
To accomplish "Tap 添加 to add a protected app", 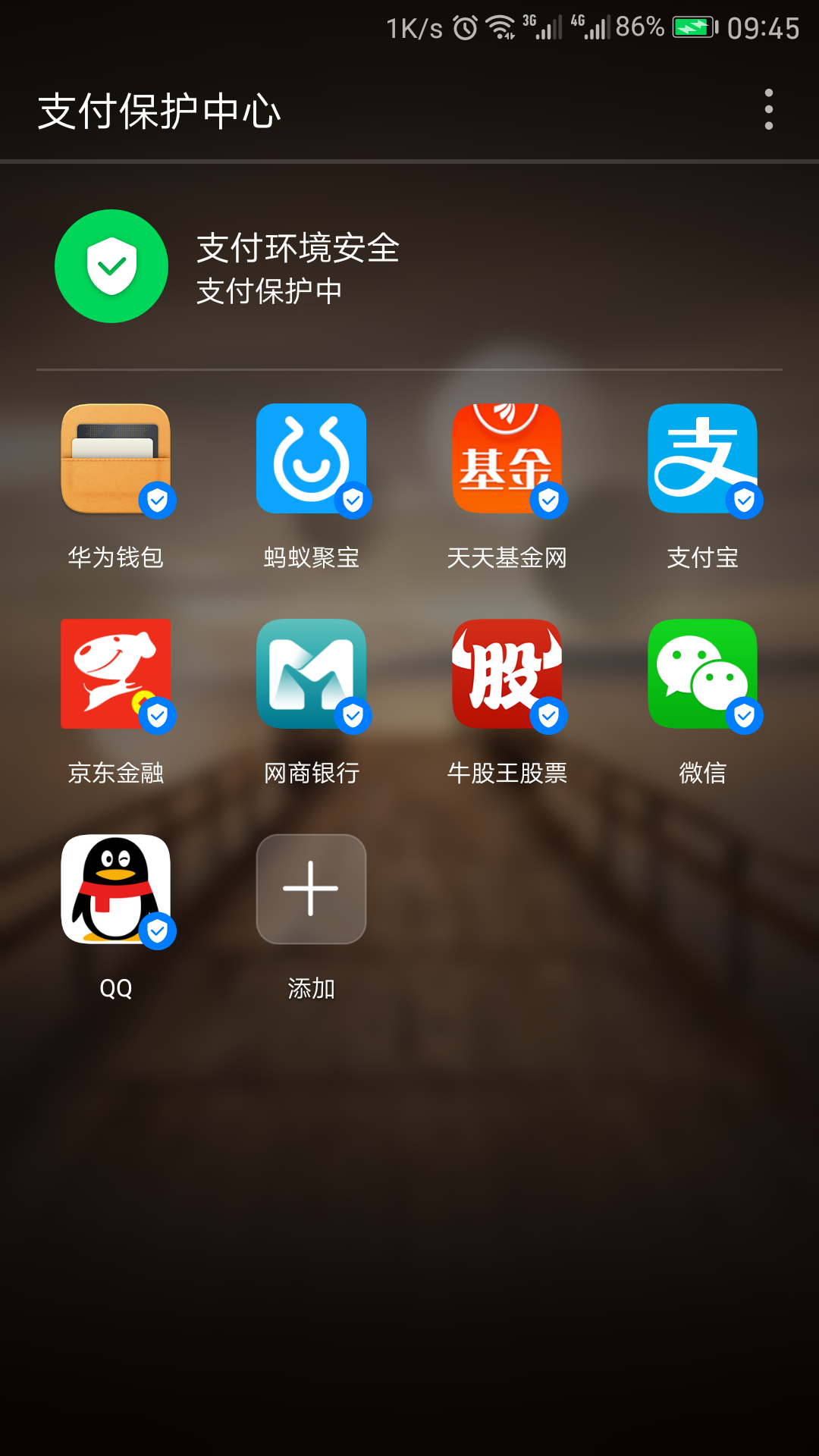I will tap(311, 890).
